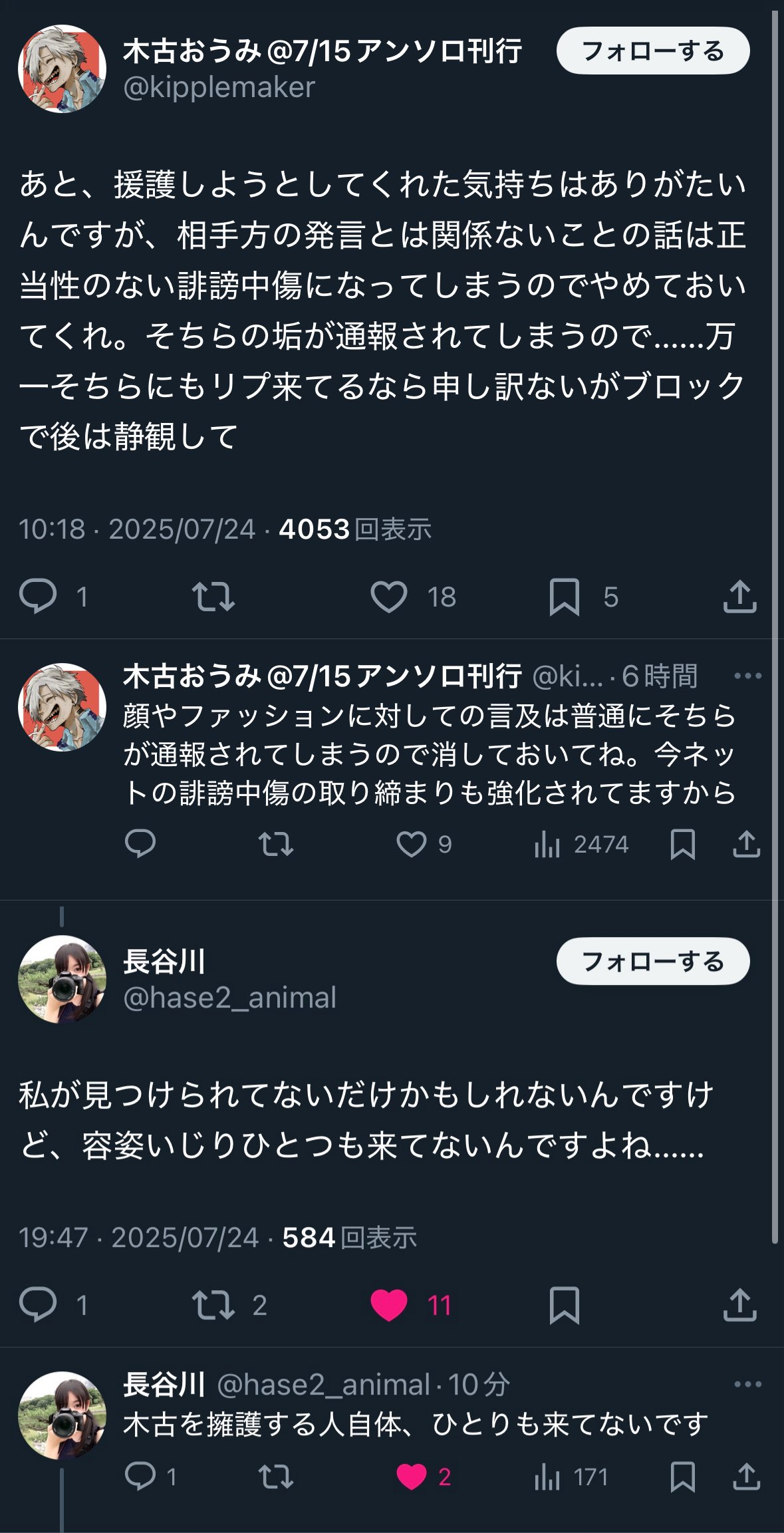Share 長谷川's 19:47 post
Image resolution: width=784 pixels, height=1533 pixels.
(739, 1304)
